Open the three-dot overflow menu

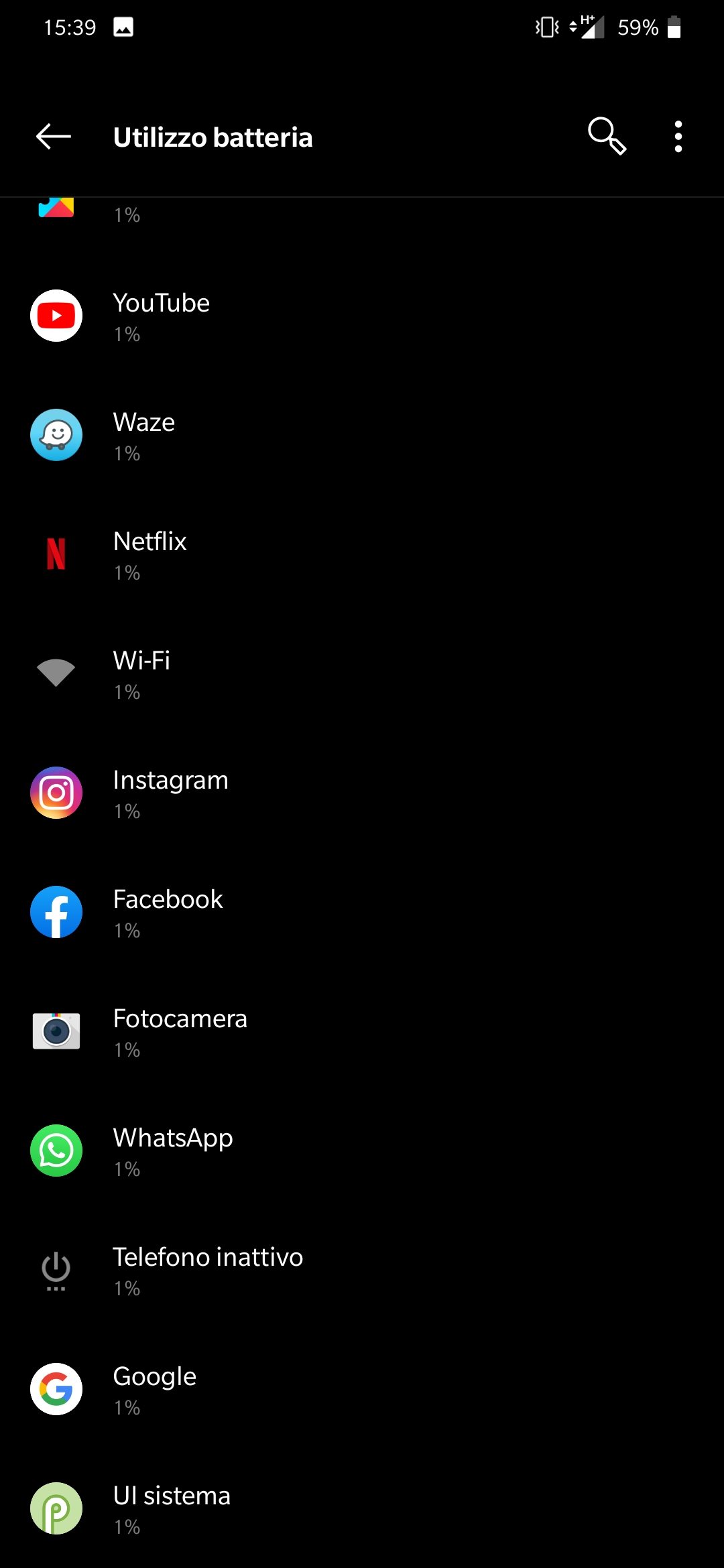click(678, 137)
